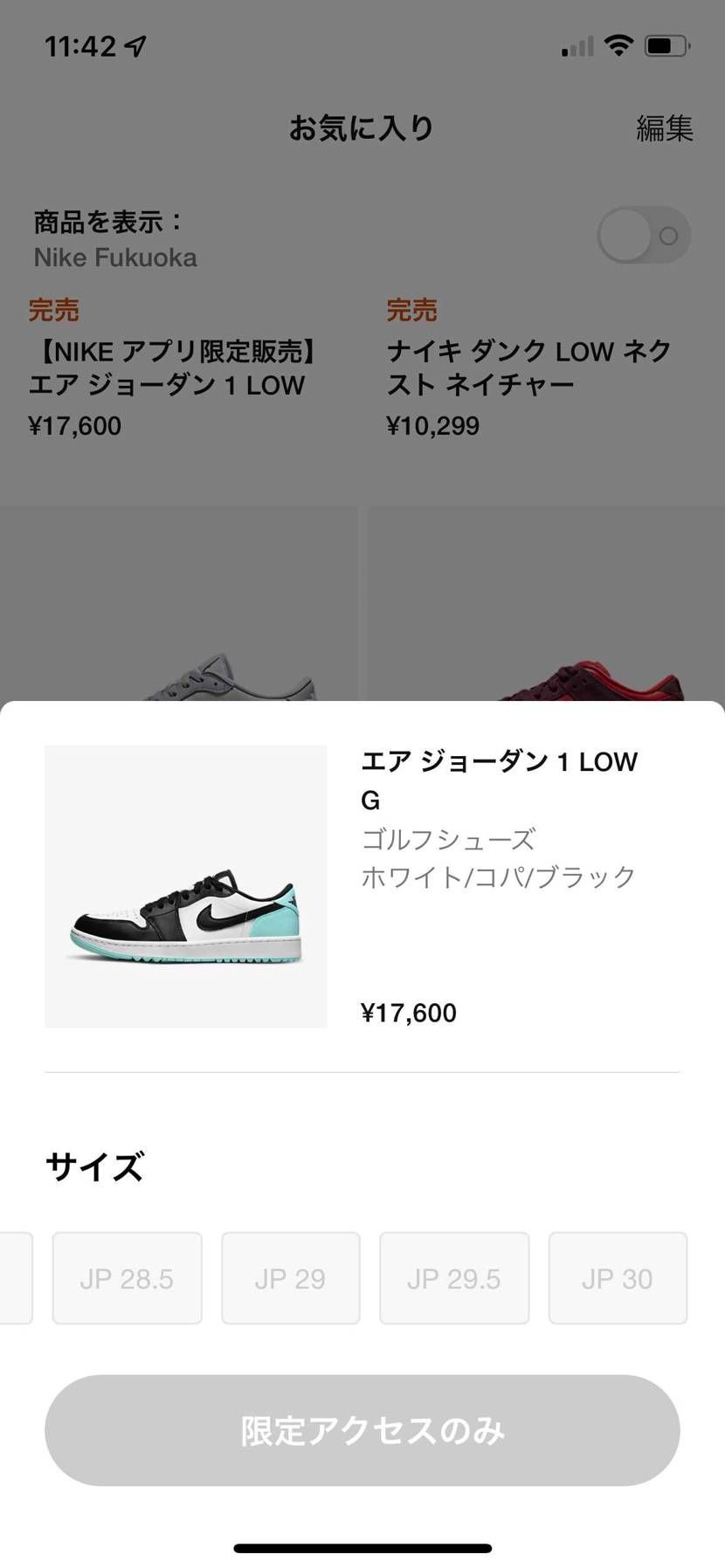Image resolution: width=725 pixels, height=1568 pixels.
Task: Tap the 限定アクセスのみ button
Action: coord(362,1430)
